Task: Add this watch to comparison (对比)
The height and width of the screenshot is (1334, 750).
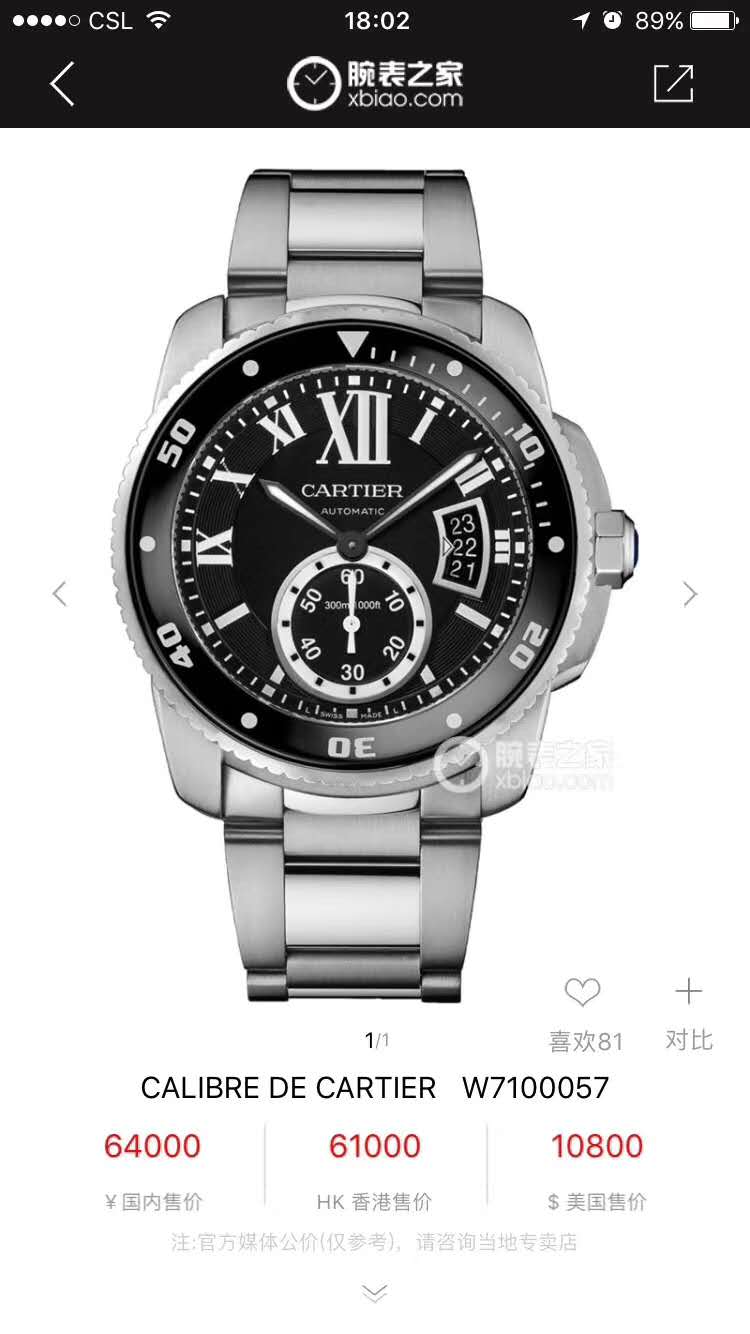Action: (x=688, y=993)
